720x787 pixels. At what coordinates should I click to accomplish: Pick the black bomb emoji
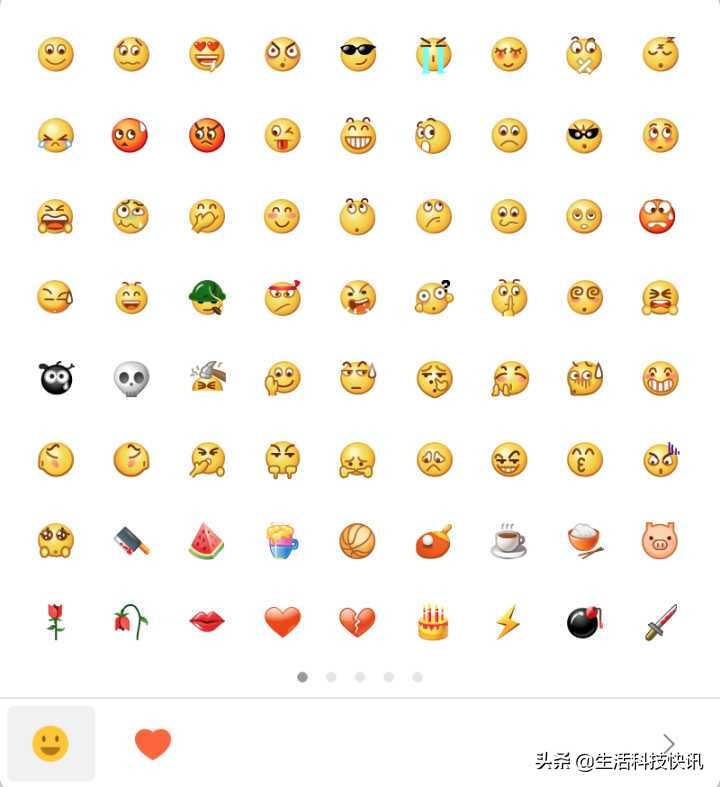[583, 622]
